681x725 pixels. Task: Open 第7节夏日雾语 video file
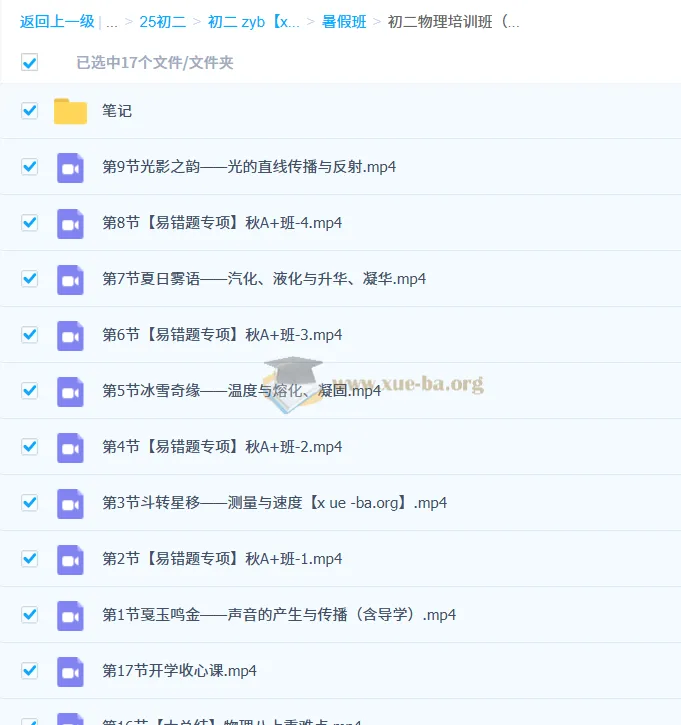pyautogui.click(x=264, y=279)
